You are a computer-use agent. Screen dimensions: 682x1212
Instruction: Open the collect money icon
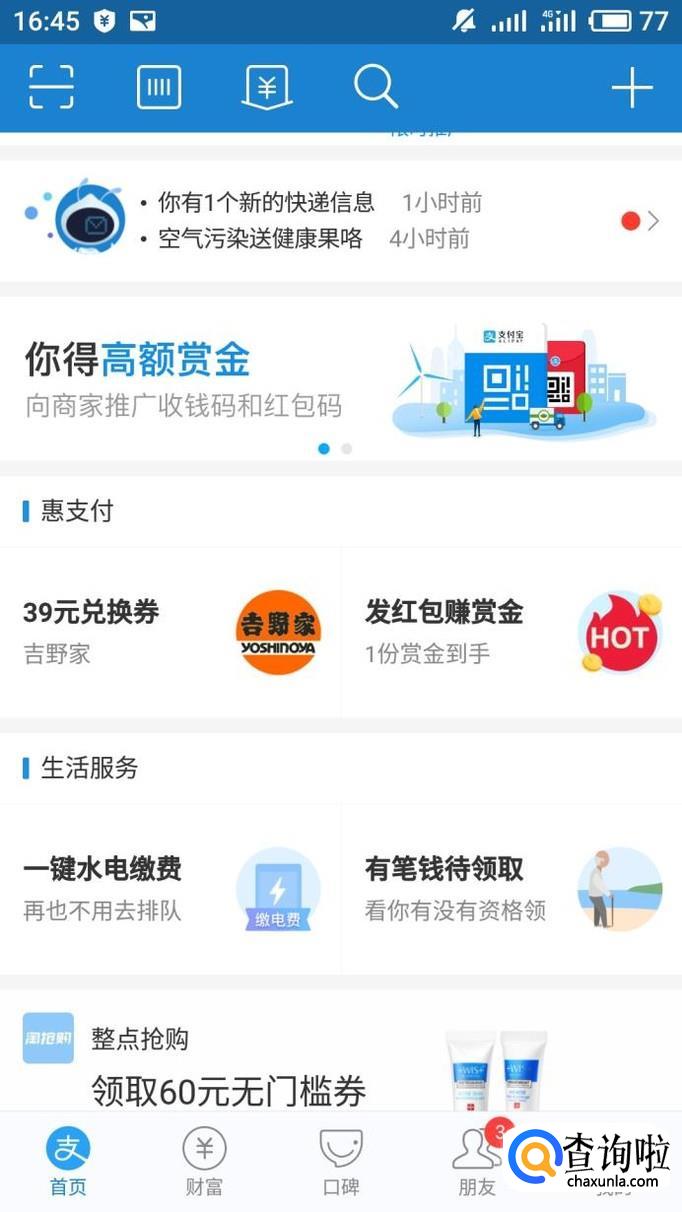[x=267, y=87]
